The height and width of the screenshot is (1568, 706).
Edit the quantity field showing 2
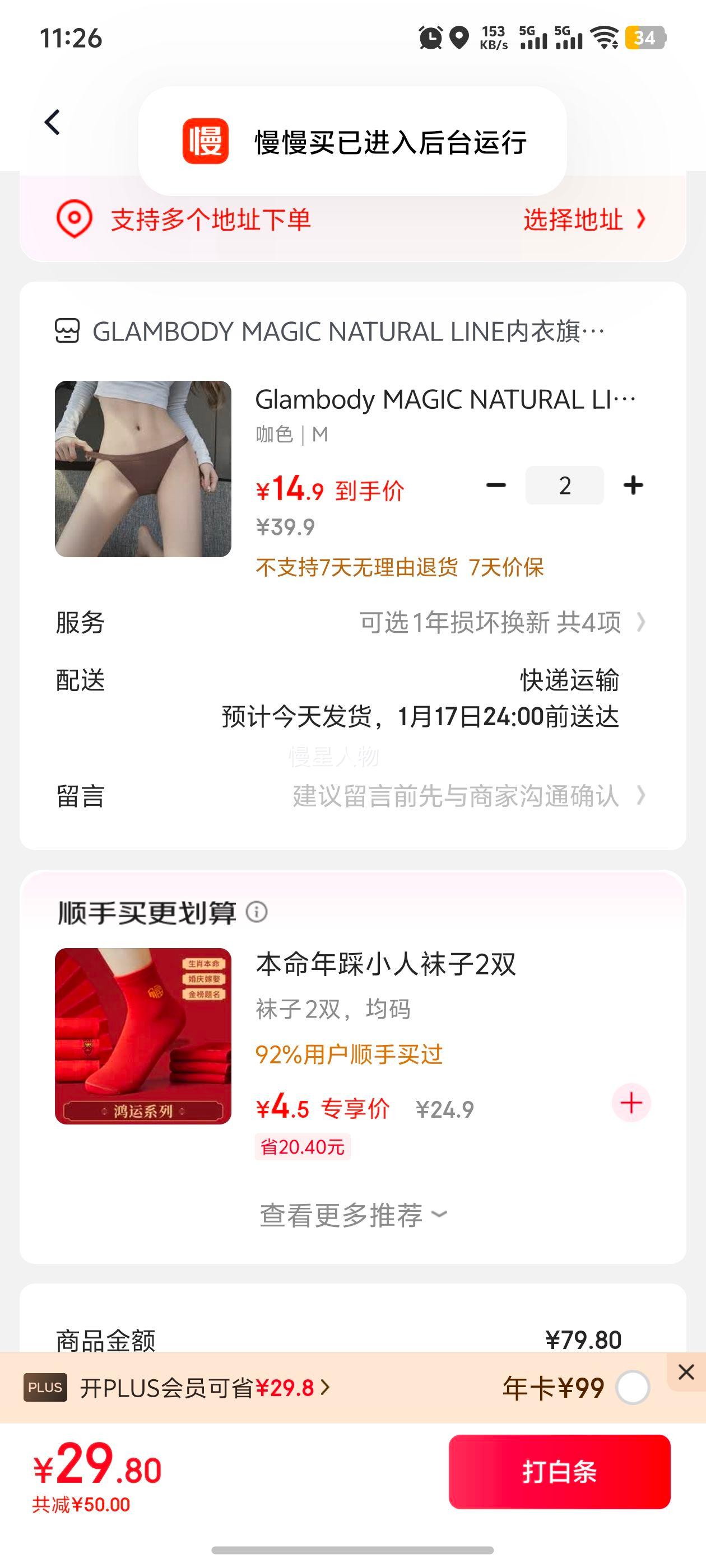coord(564,485)
